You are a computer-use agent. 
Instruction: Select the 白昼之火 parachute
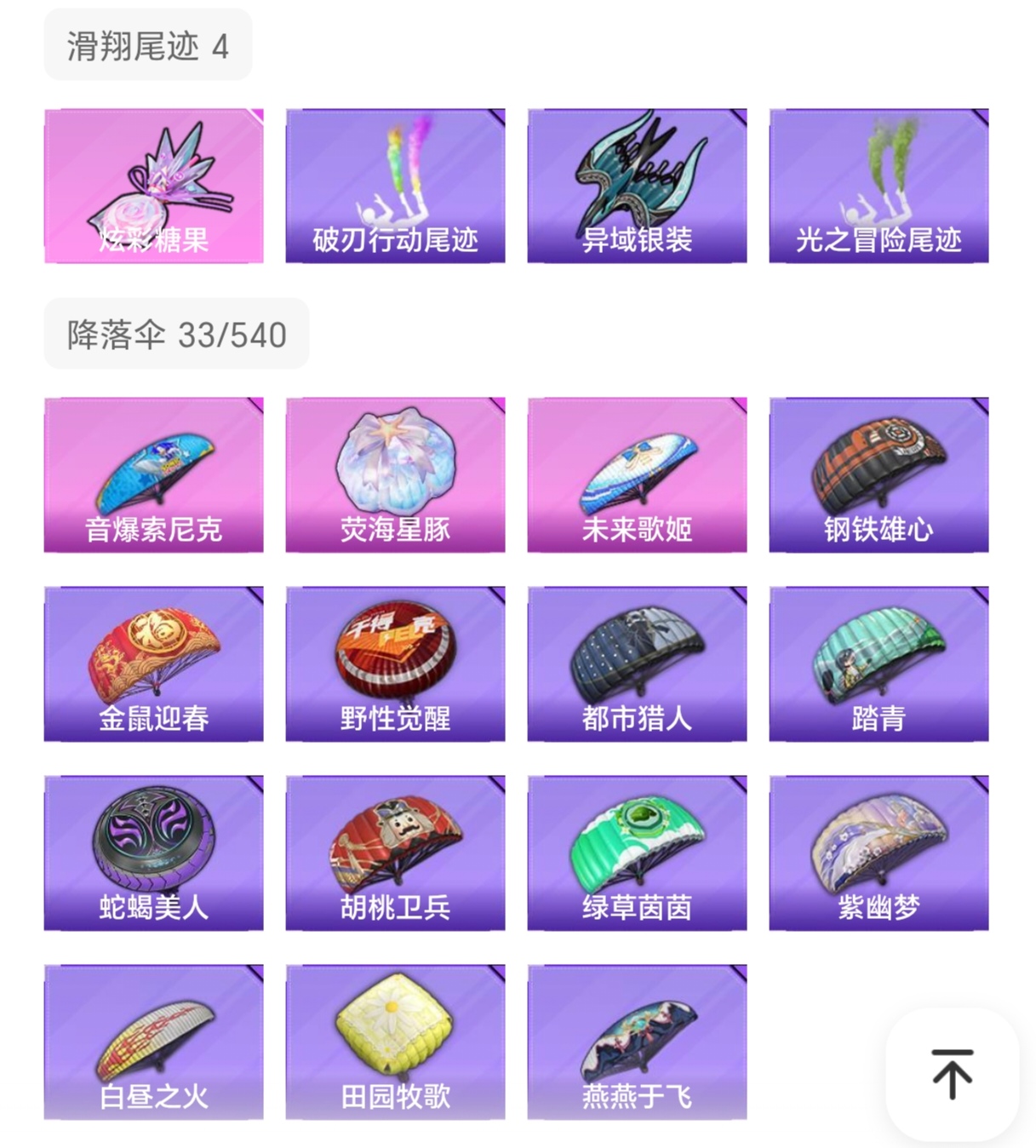click(154, 1042)
